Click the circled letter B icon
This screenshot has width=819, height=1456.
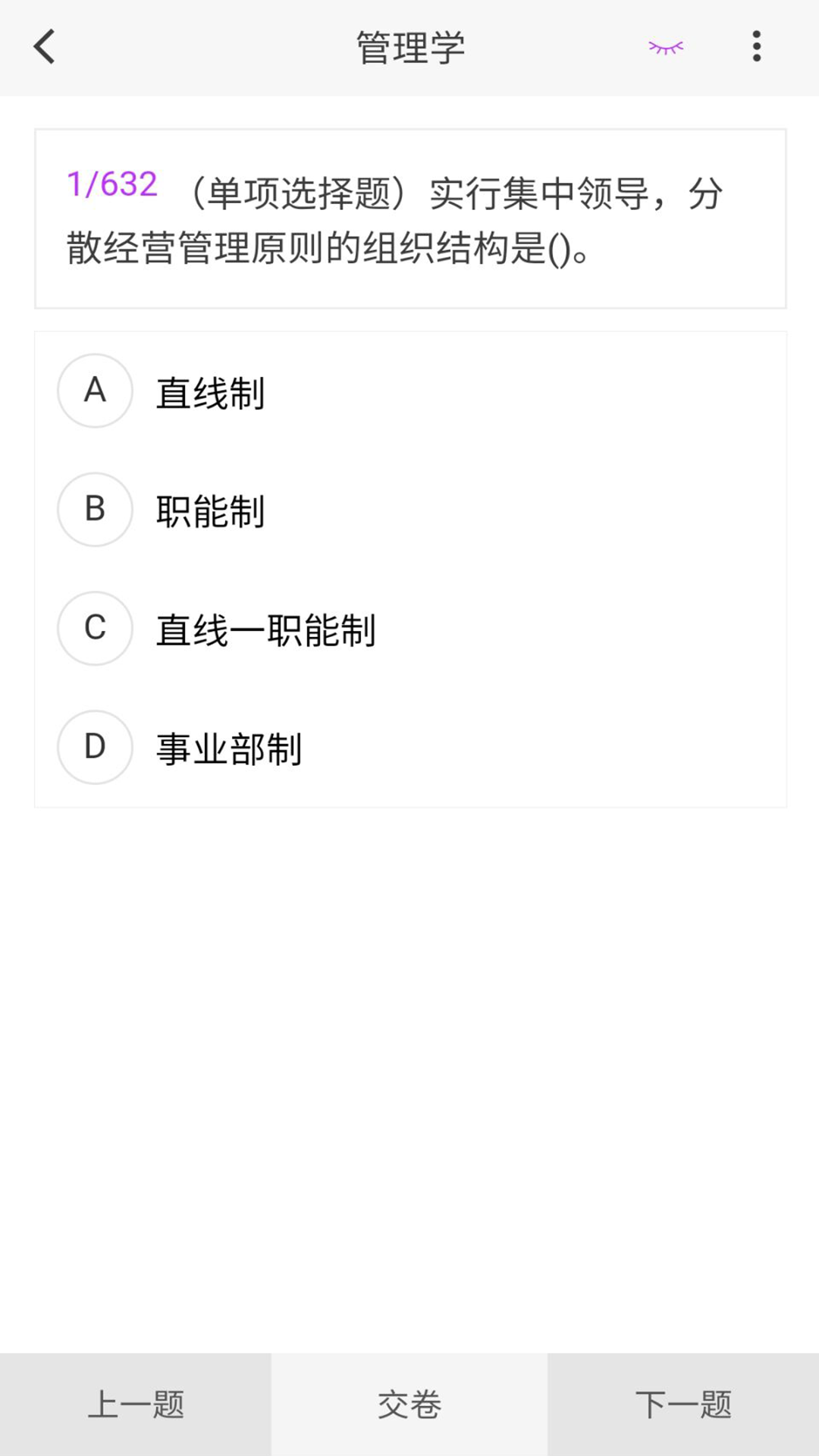pyautogui.click(x=94, y=510)
